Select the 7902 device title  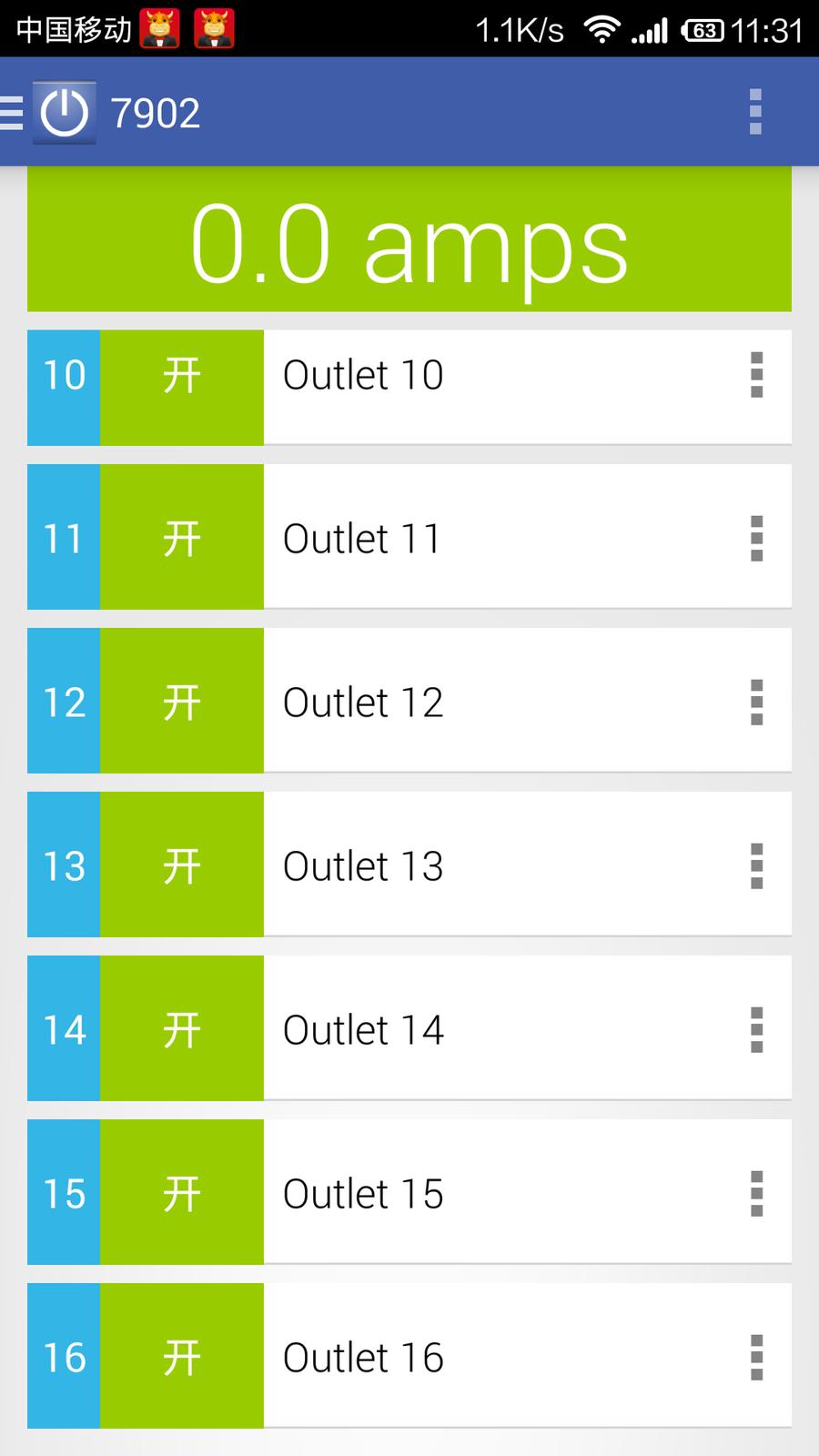(x=157, y=112)
